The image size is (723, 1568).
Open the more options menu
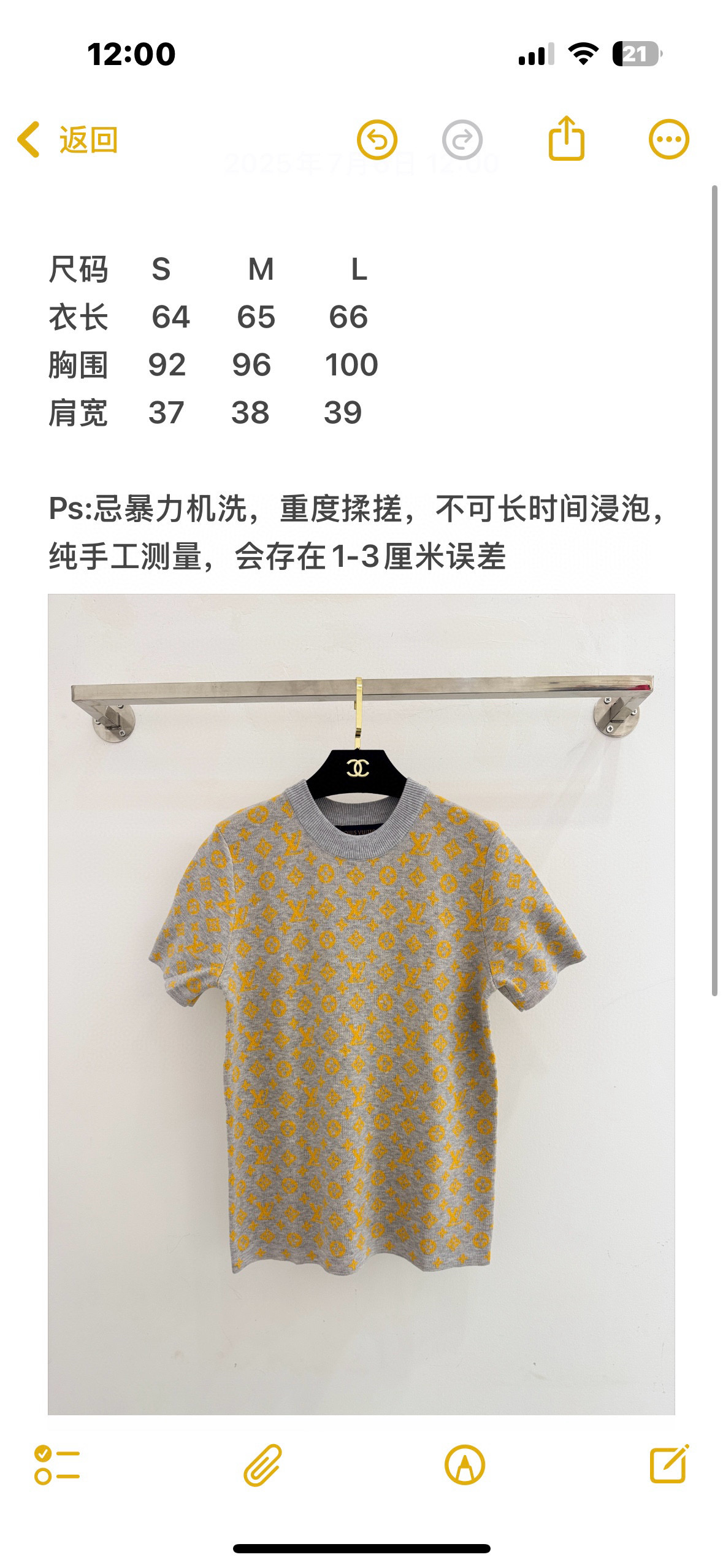click(668, 139)
